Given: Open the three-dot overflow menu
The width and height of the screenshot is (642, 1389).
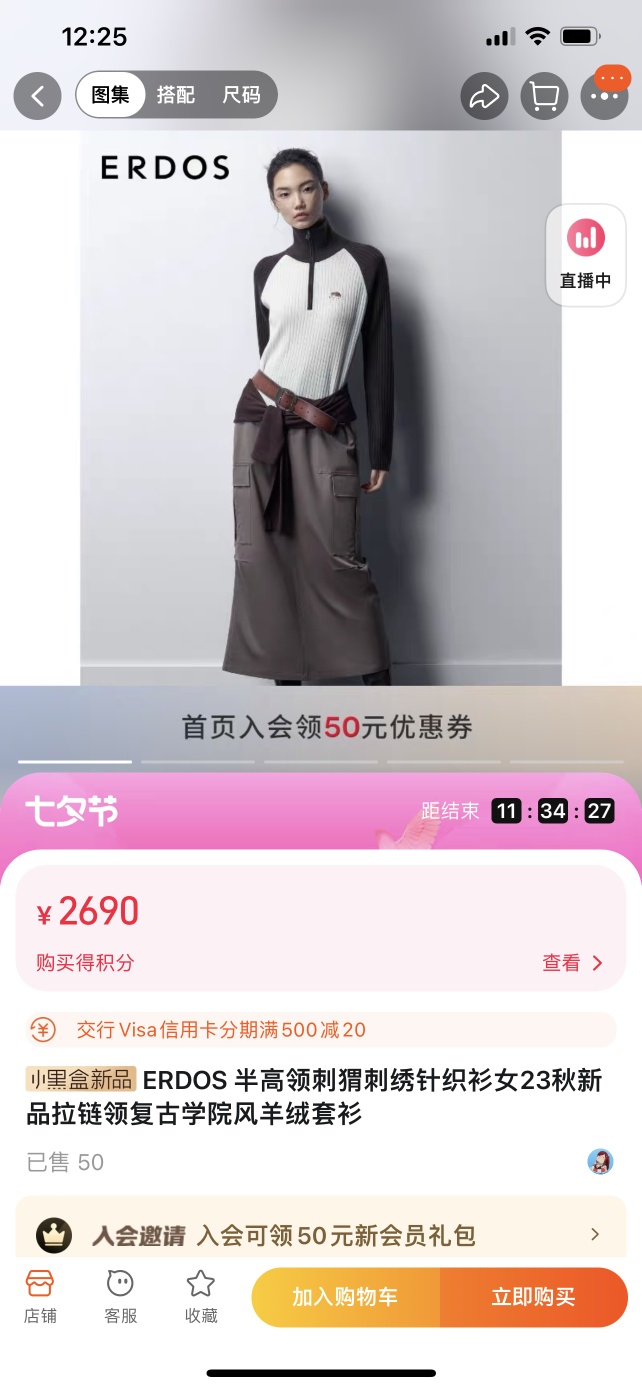Looking at the screenshot, I should point(604,96).
